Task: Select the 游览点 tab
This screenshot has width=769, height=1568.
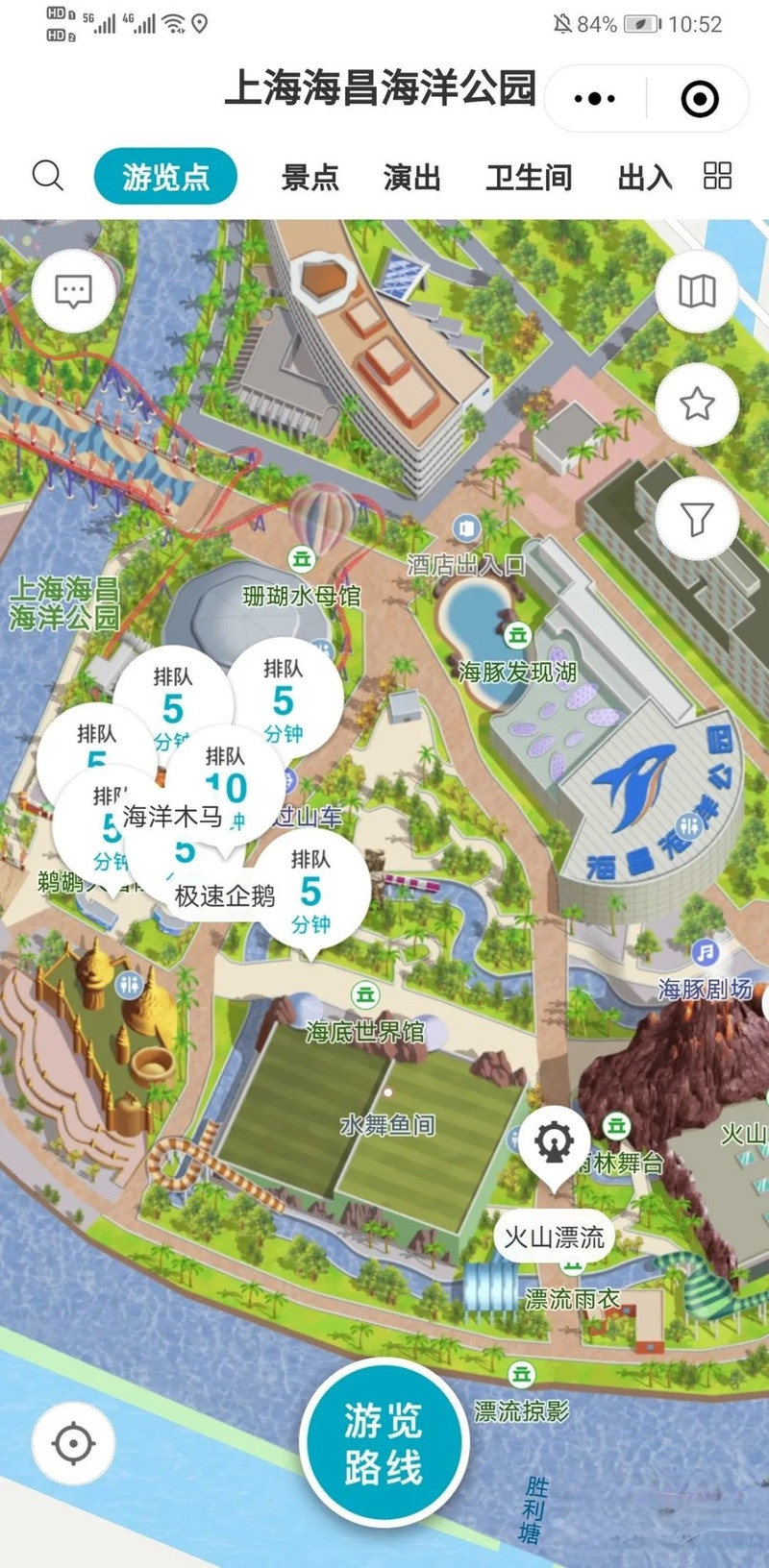Action: pyautogui.click(x=165, y=176)
